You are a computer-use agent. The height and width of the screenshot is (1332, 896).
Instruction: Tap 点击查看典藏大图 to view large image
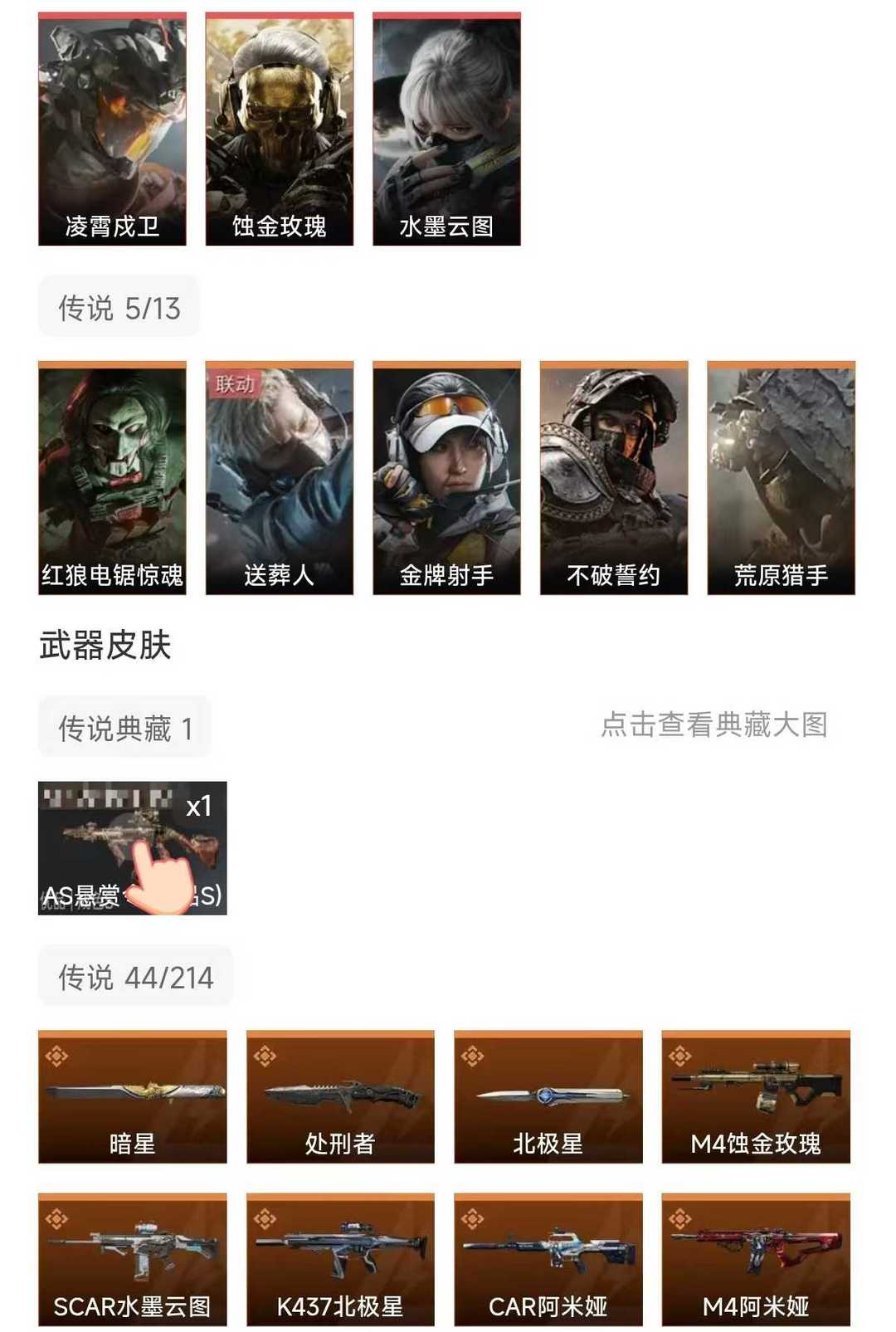pyautogui.click(x=713, y=725)
